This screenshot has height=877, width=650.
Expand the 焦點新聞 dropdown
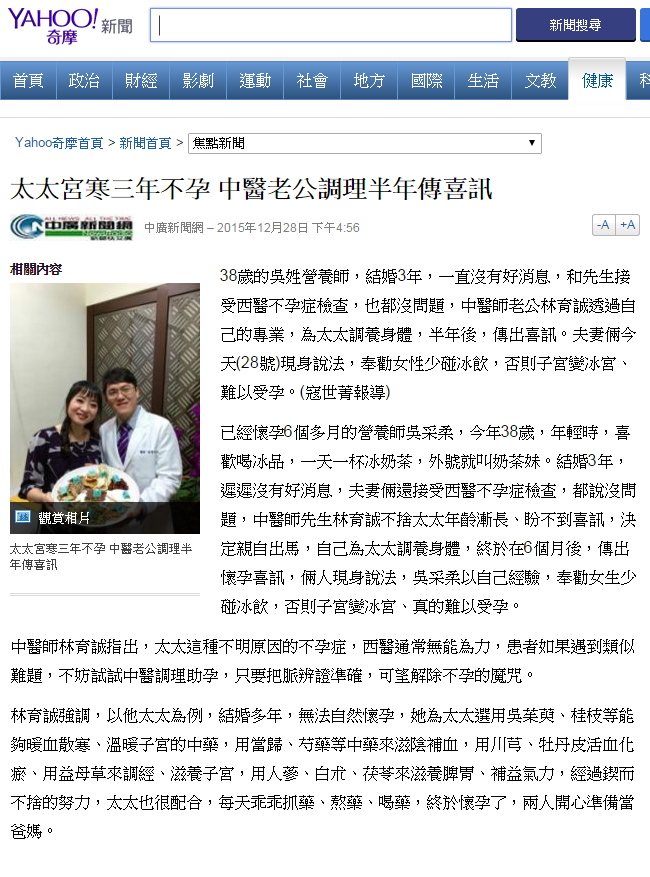[365, 143]
